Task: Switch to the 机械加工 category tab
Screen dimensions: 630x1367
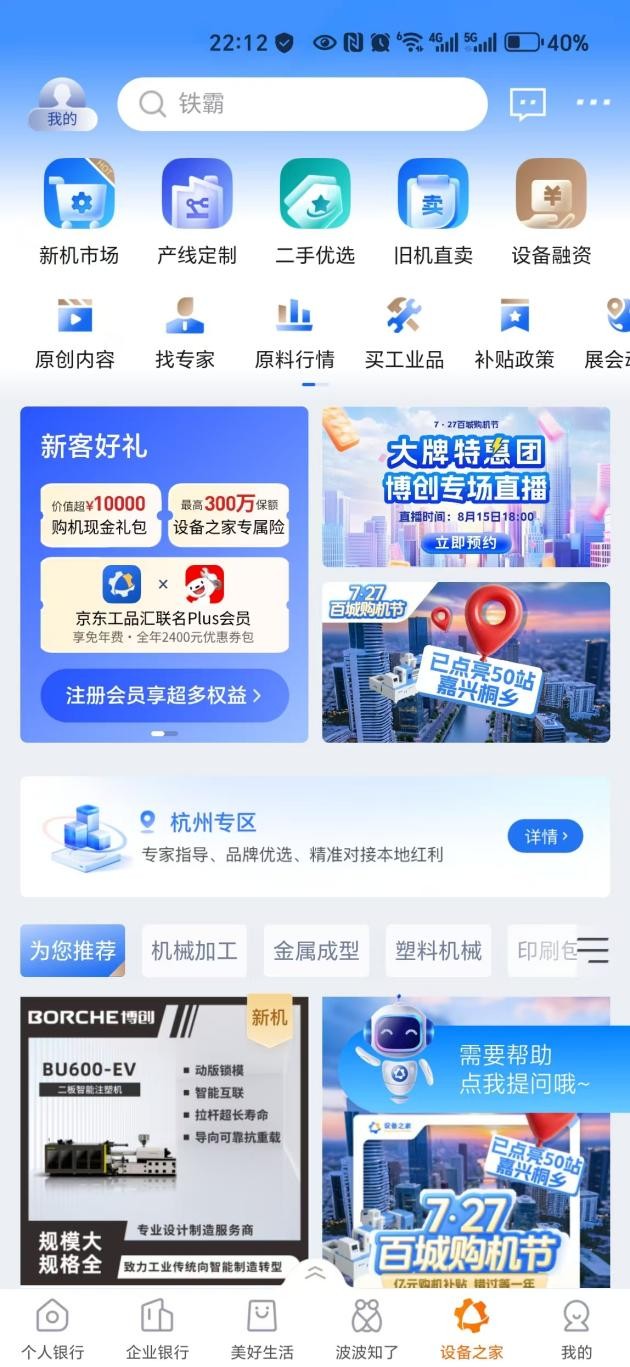Action: [x=194, y=950]
